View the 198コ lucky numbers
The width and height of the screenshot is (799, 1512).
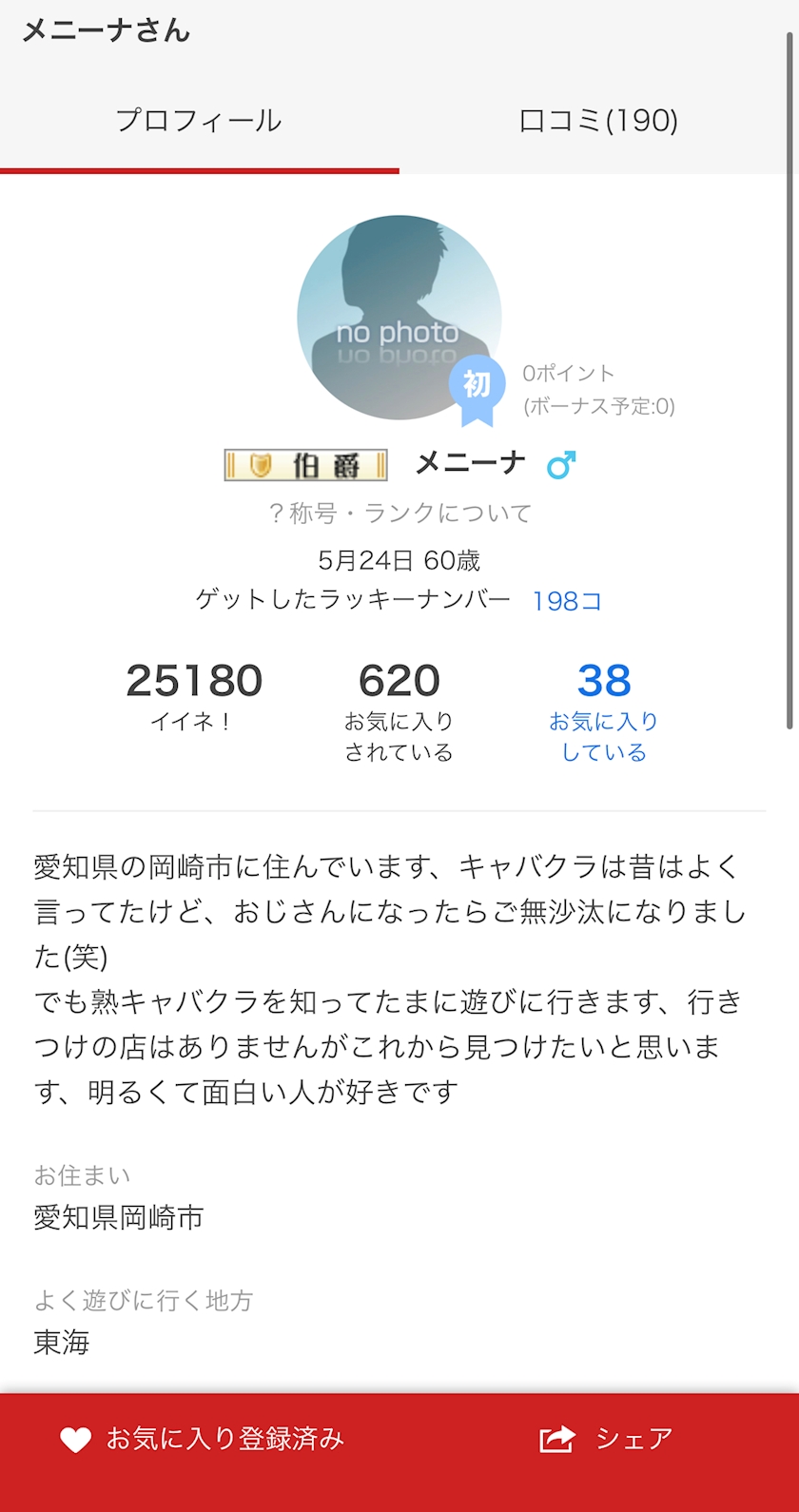coord(567,601)
